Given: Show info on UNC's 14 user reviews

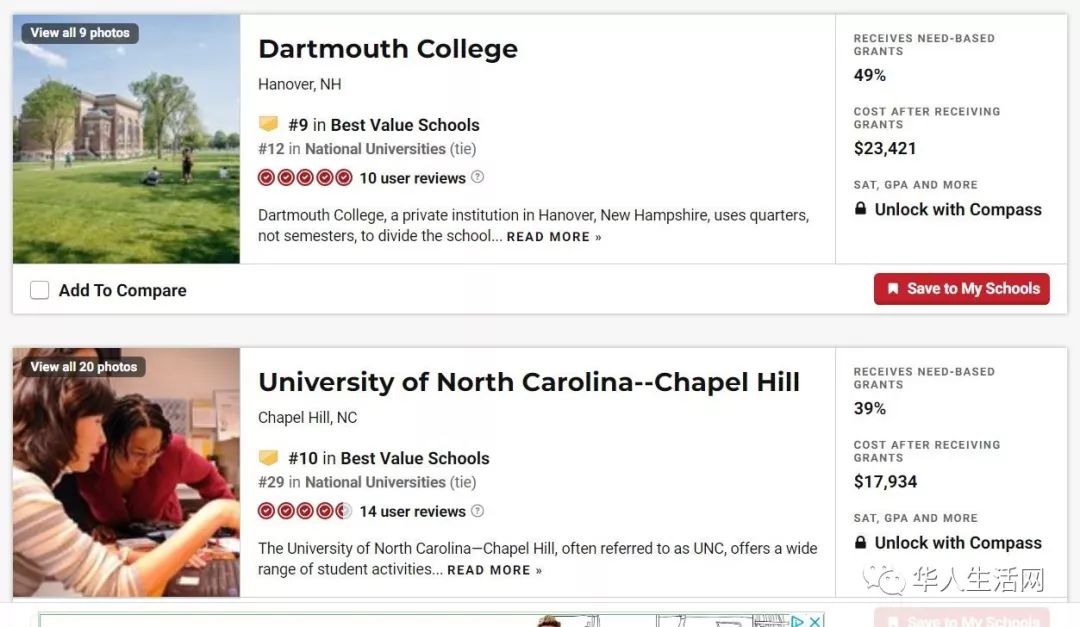Looking at the screenshot, I should click(478, 511).
